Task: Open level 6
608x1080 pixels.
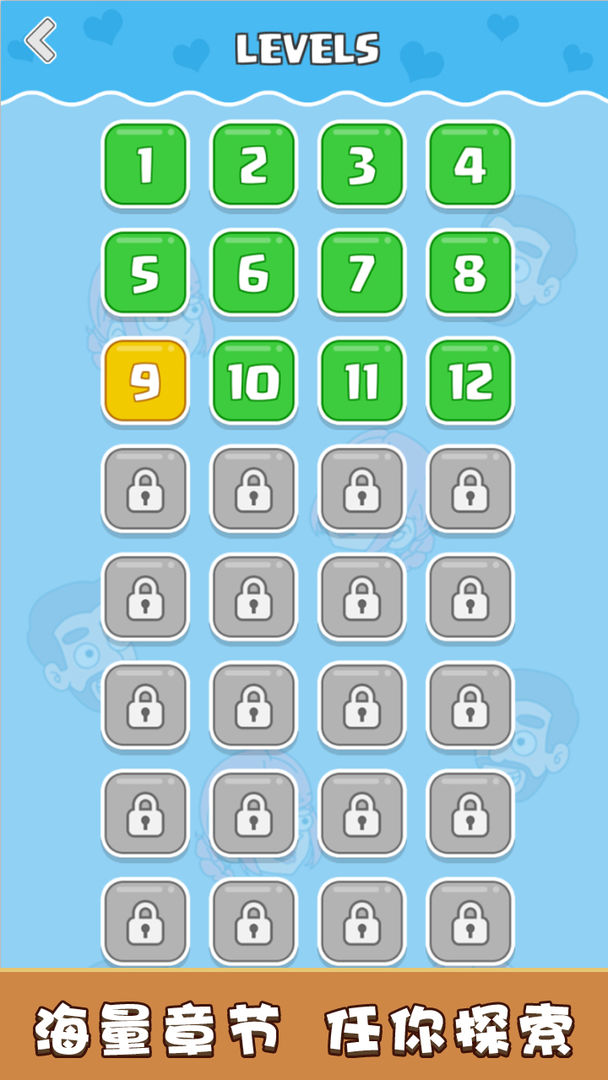Action: (253, 273)
